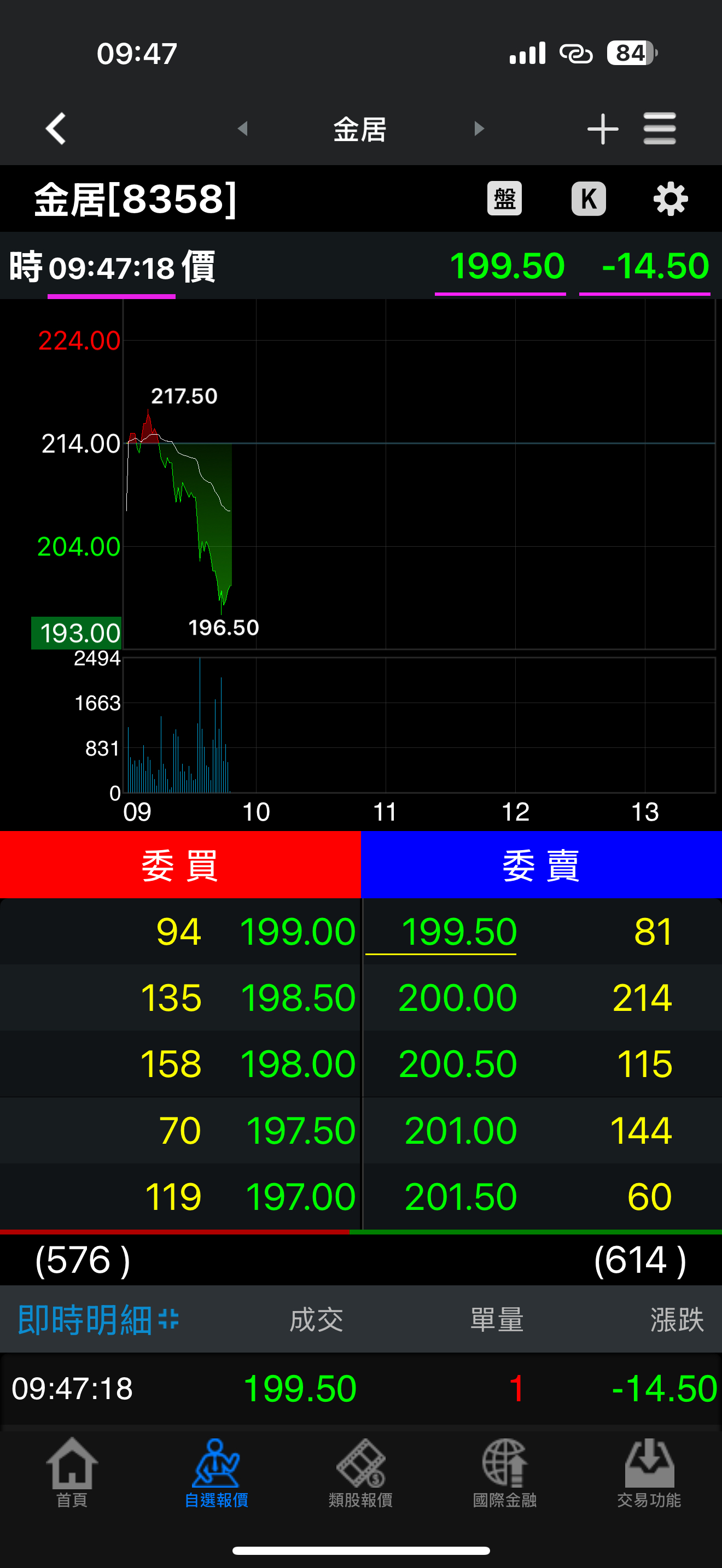Switch to the next stock with right triangle
Image resolution: width=722 pixels, height=1568 pixels.
point(479,128)
